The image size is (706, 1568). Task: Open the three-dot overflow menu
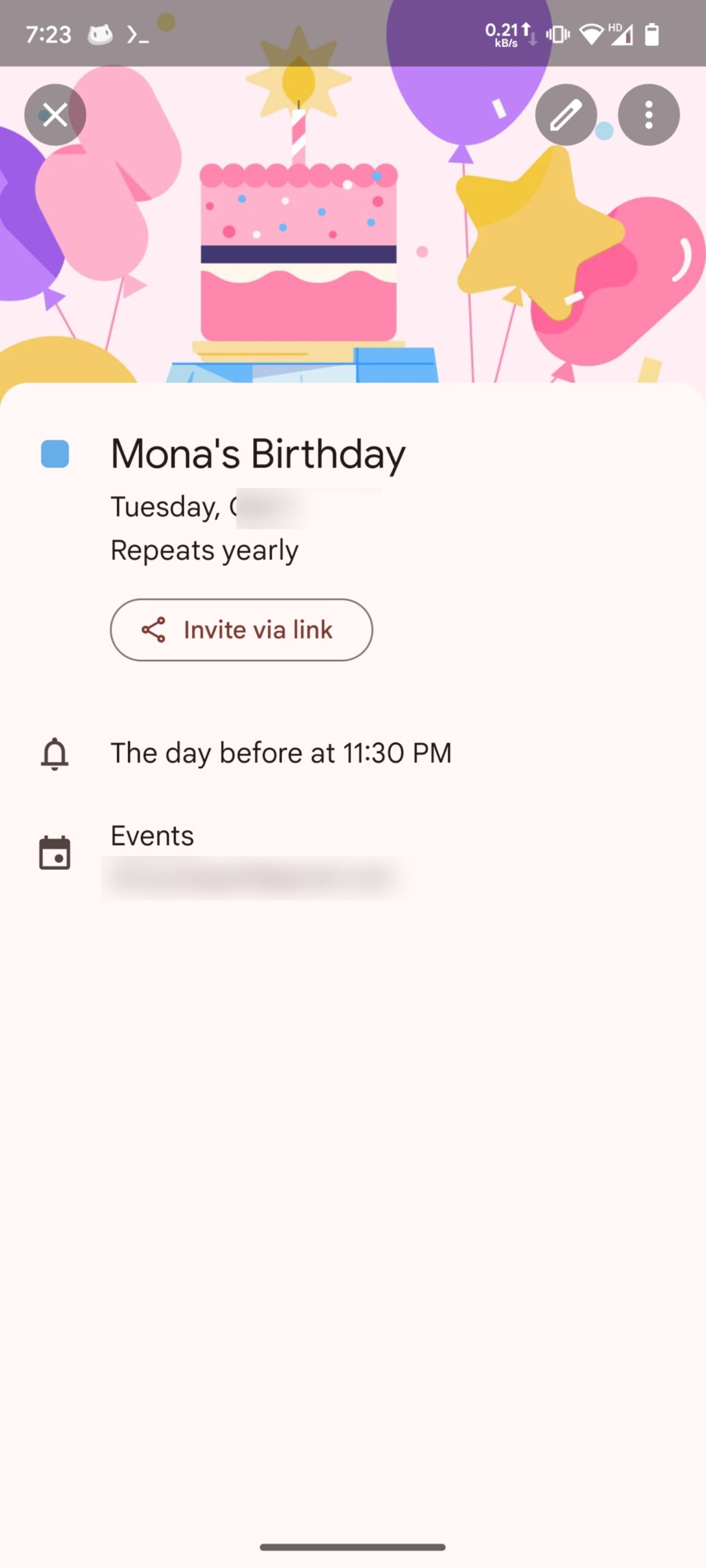pyautogui.click(x=648, y=115)
